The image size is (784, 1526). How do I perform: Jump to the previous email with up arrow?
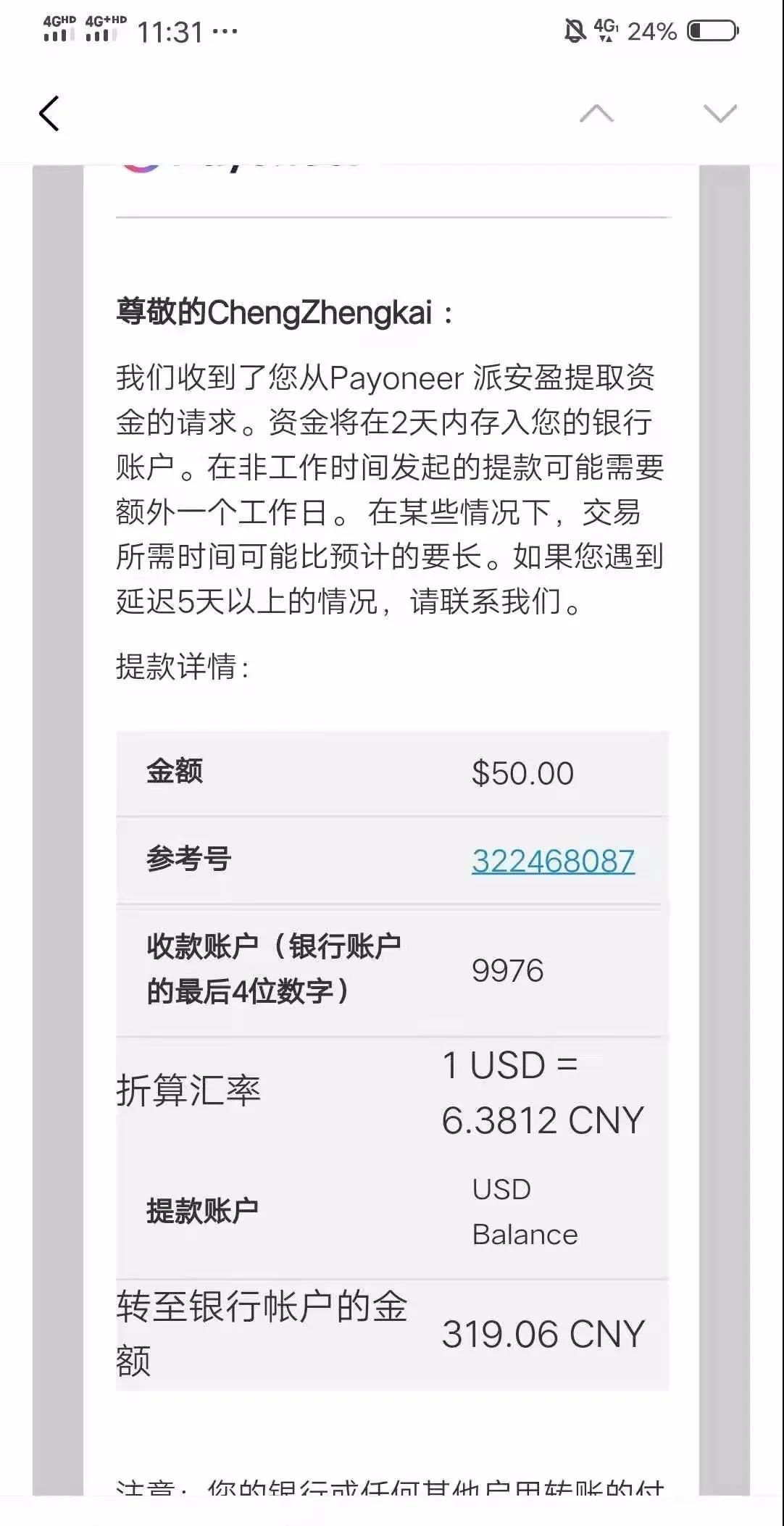pos(597,114)
